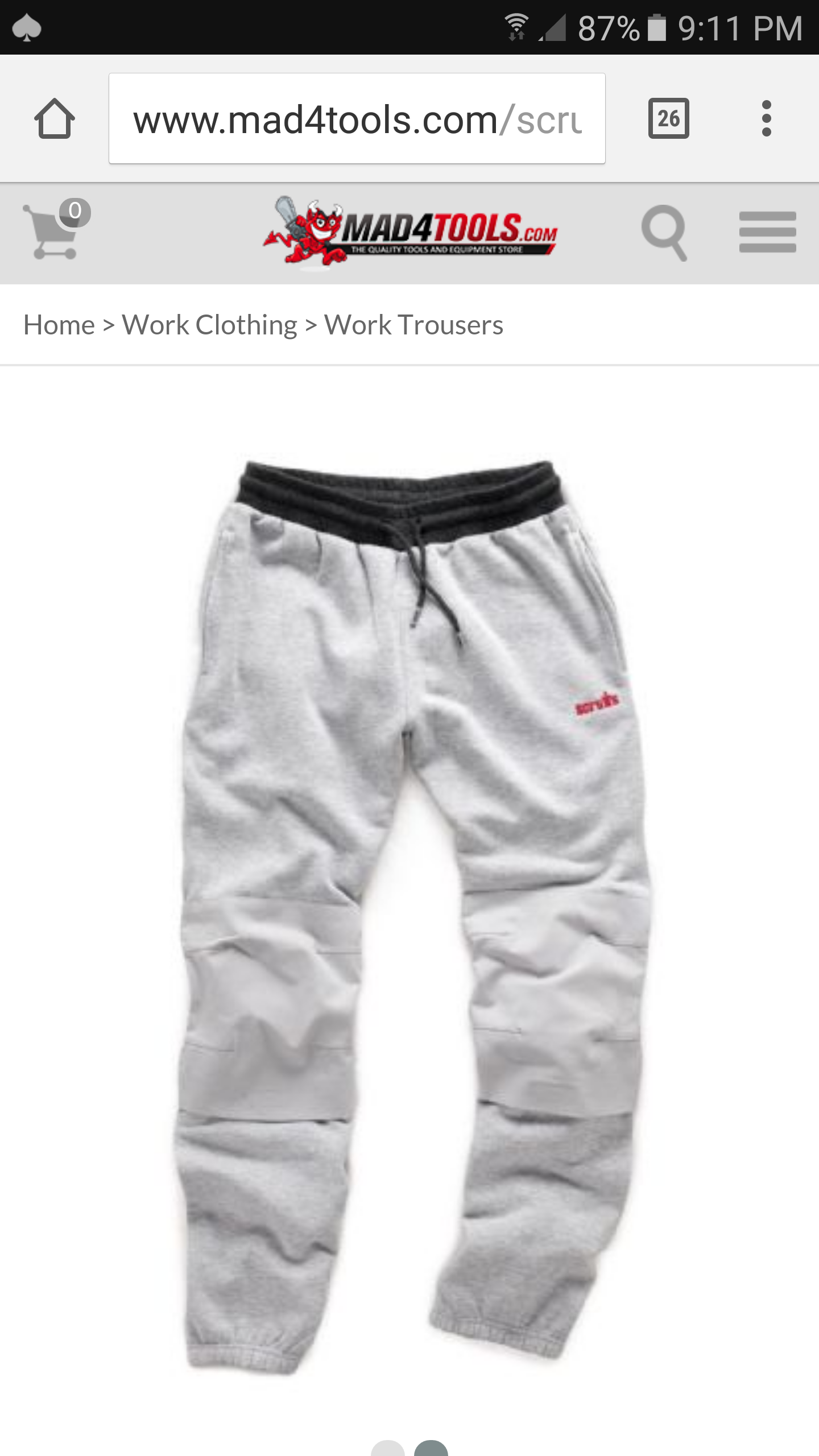Open the browser tabs switcher
Screen dimensions: 819x1456
pyautogui.click(x=669, y=118)
